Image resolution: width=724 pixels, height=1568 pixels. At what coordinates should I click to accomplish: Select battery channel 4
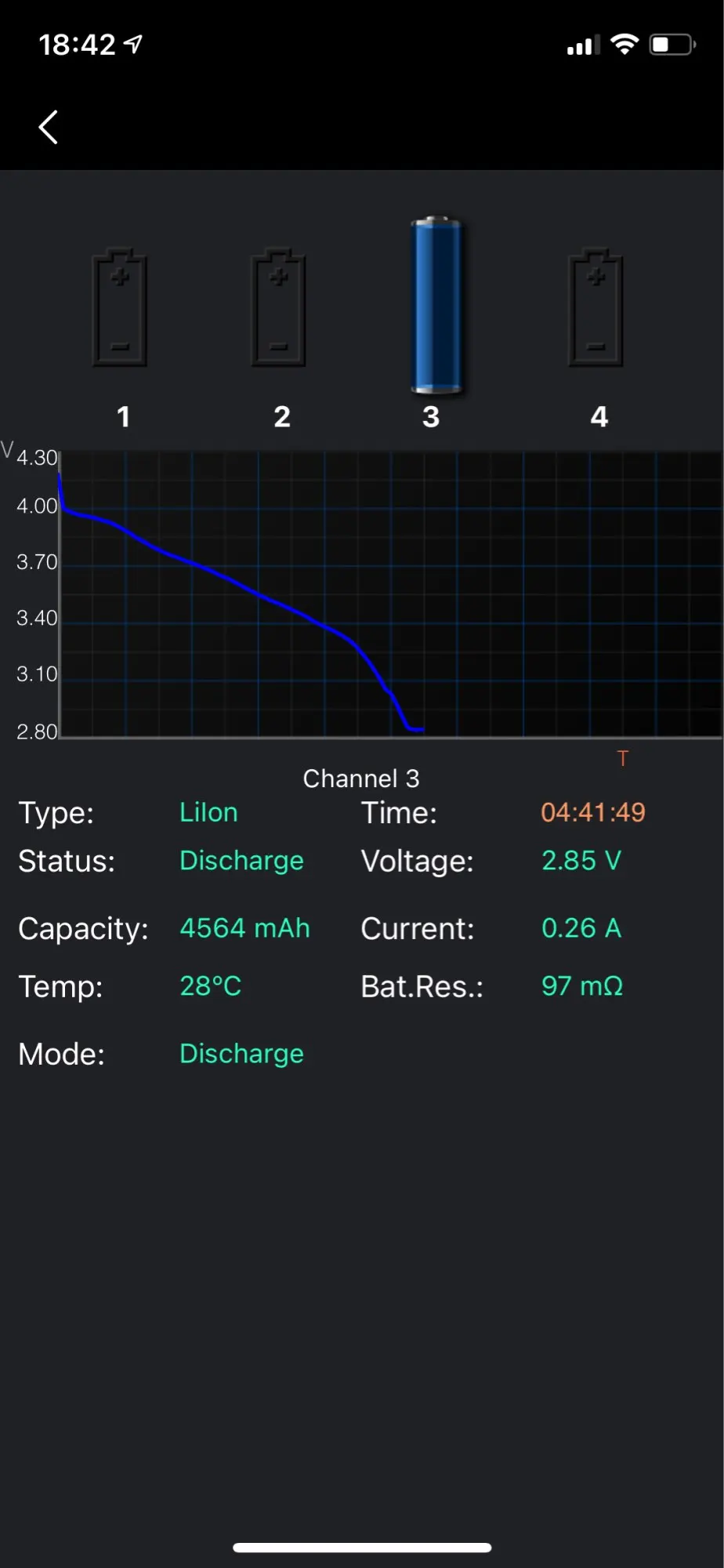tap(596, 308)
